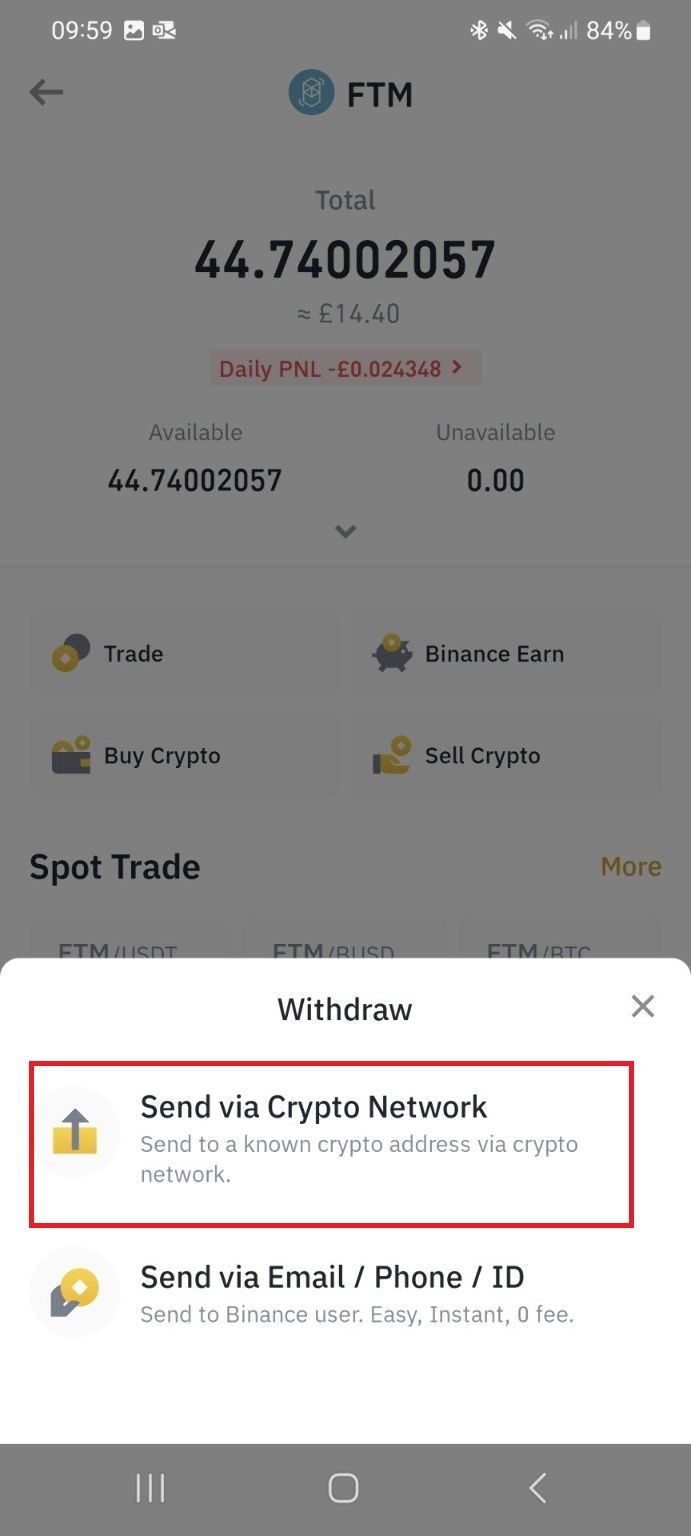Viewport: 691px width, 1536px height.
Task: Tap the system home button
Action: (343, 1488)
